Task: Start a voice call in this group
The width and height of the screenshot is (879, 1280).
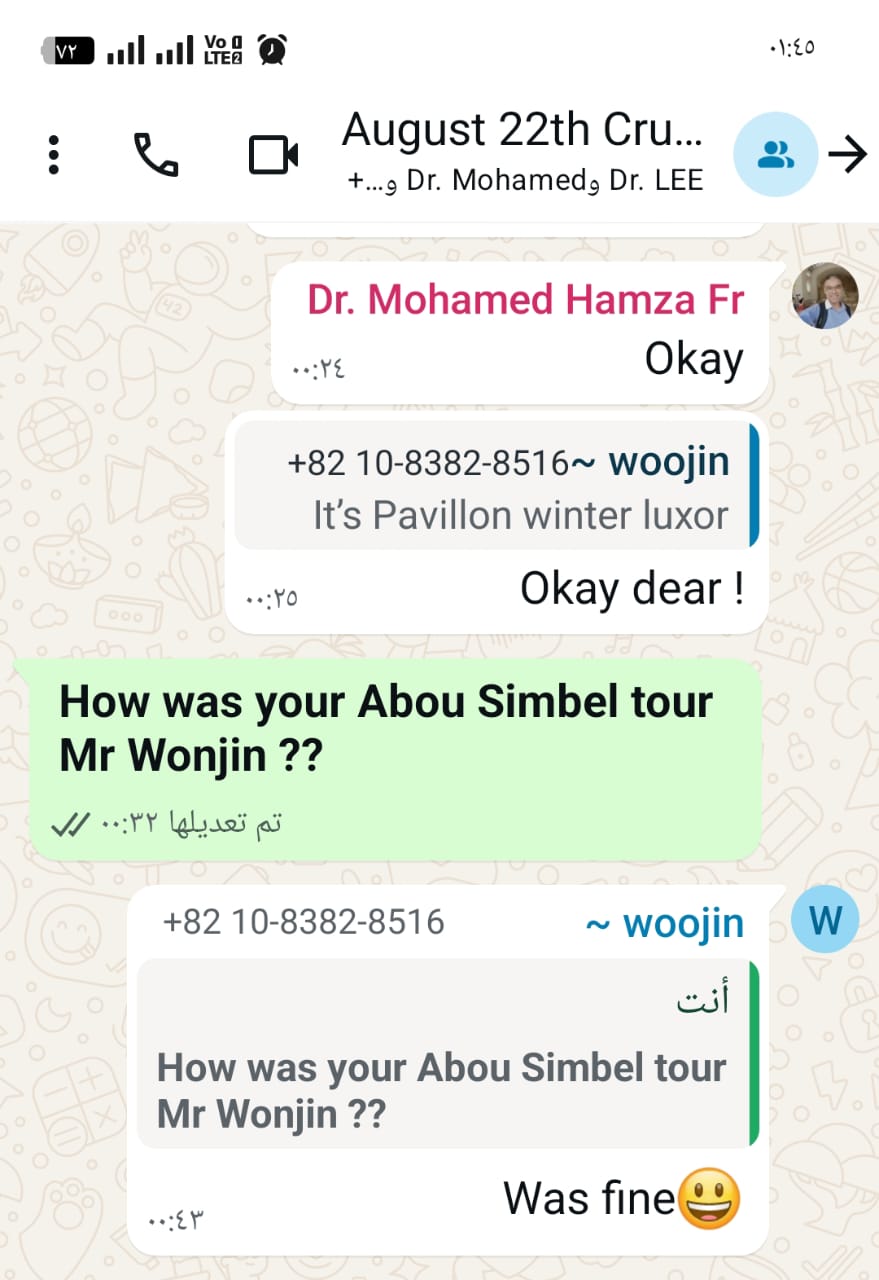Action: tap(156, 155)
